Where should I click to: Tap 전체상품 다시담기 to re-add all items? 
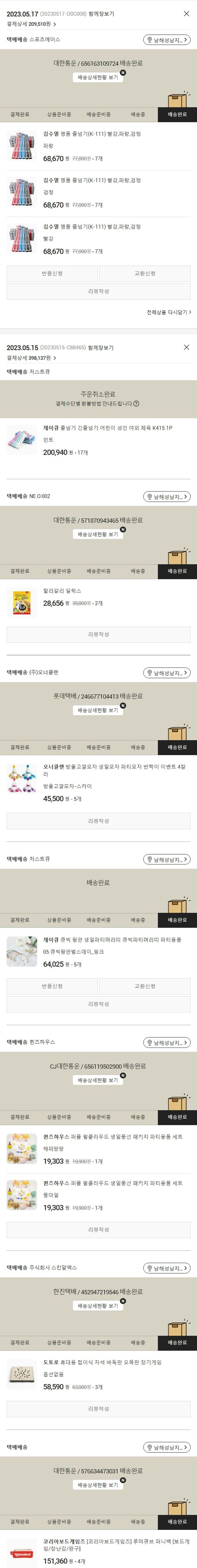pos(168,312)
